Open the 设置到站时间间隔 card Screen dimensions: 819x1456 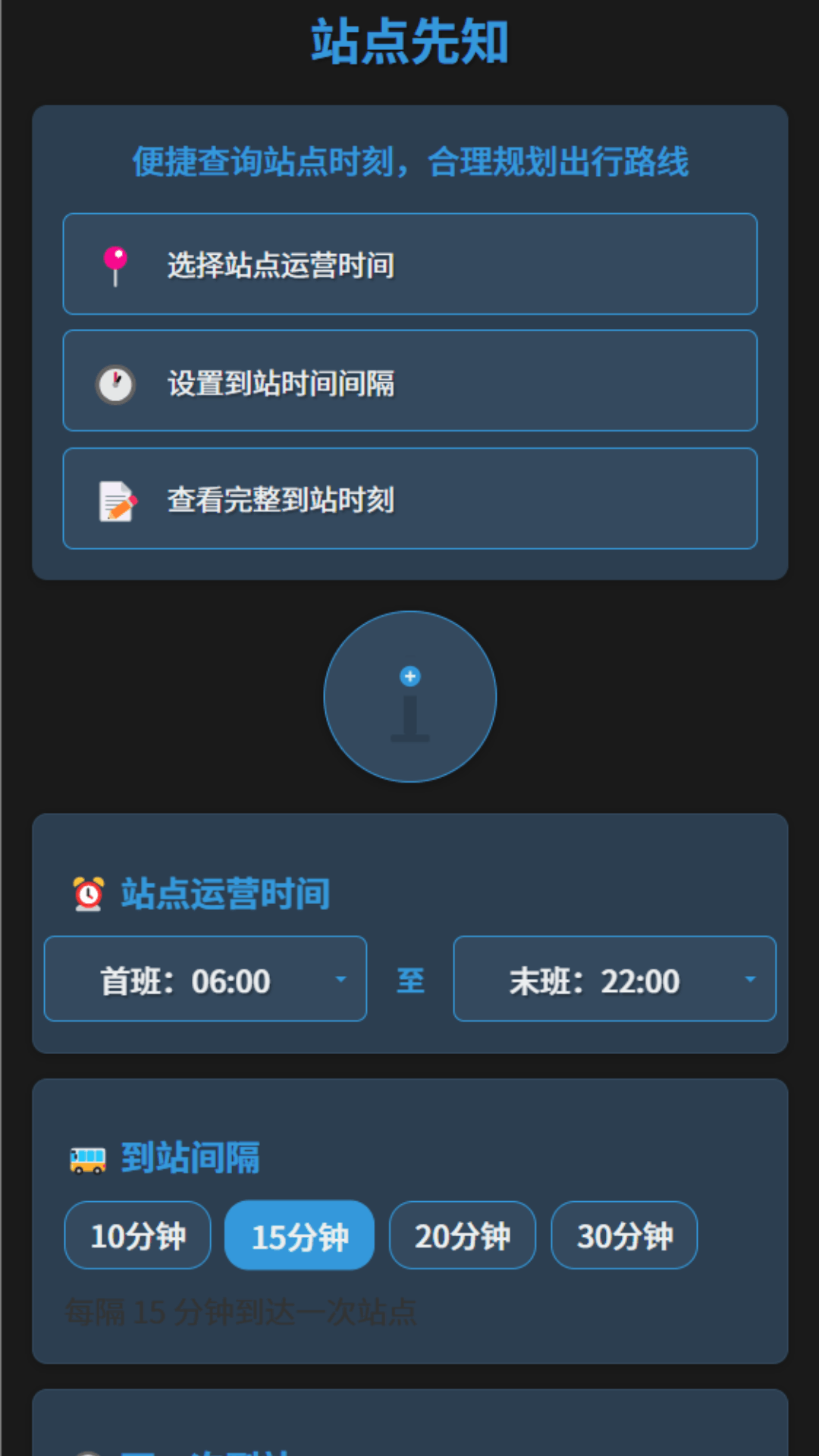[x=409, y=381]
